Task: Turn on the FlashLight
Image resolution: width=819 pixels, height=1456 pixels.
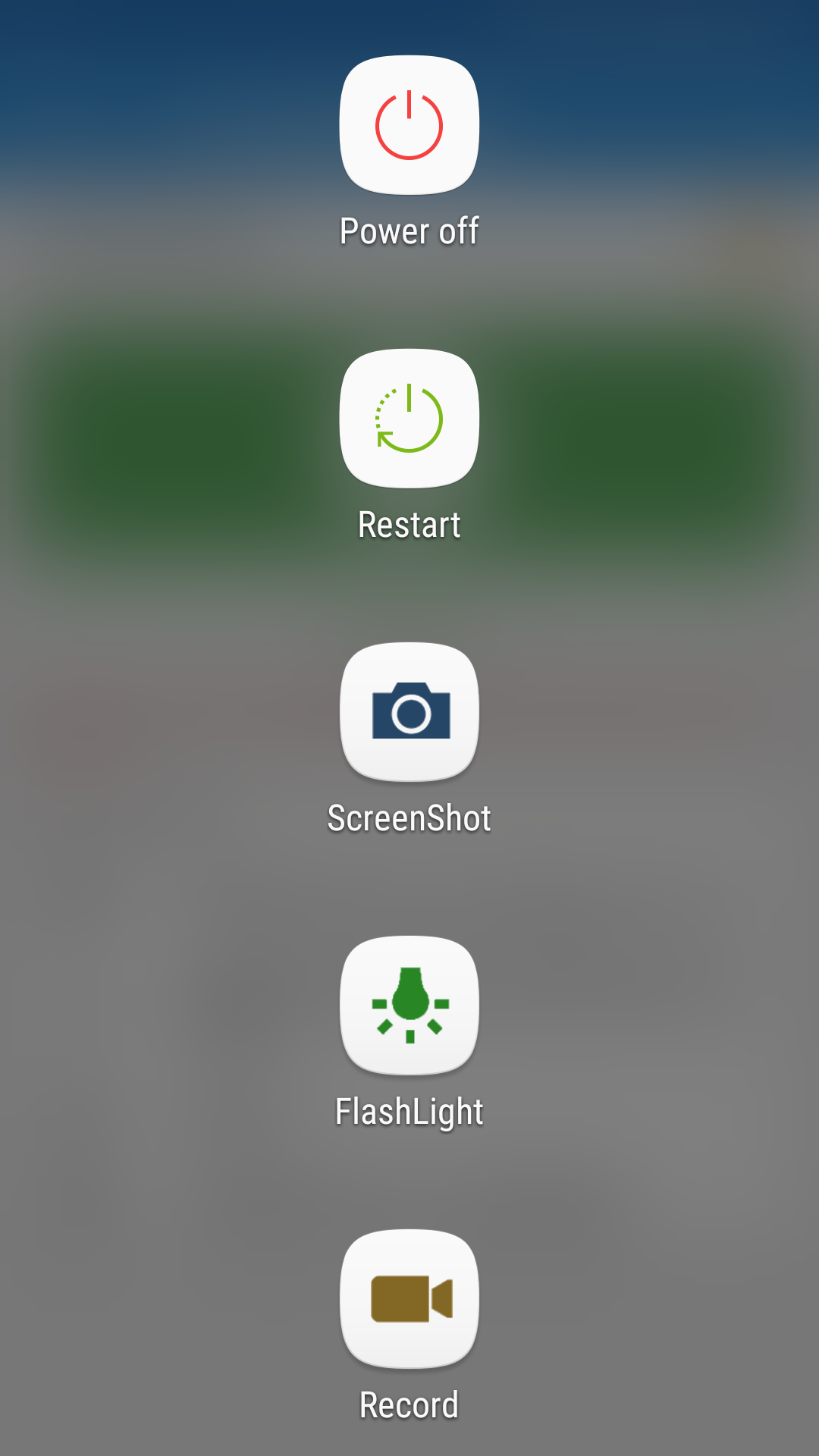Action: click(409, 1006)
